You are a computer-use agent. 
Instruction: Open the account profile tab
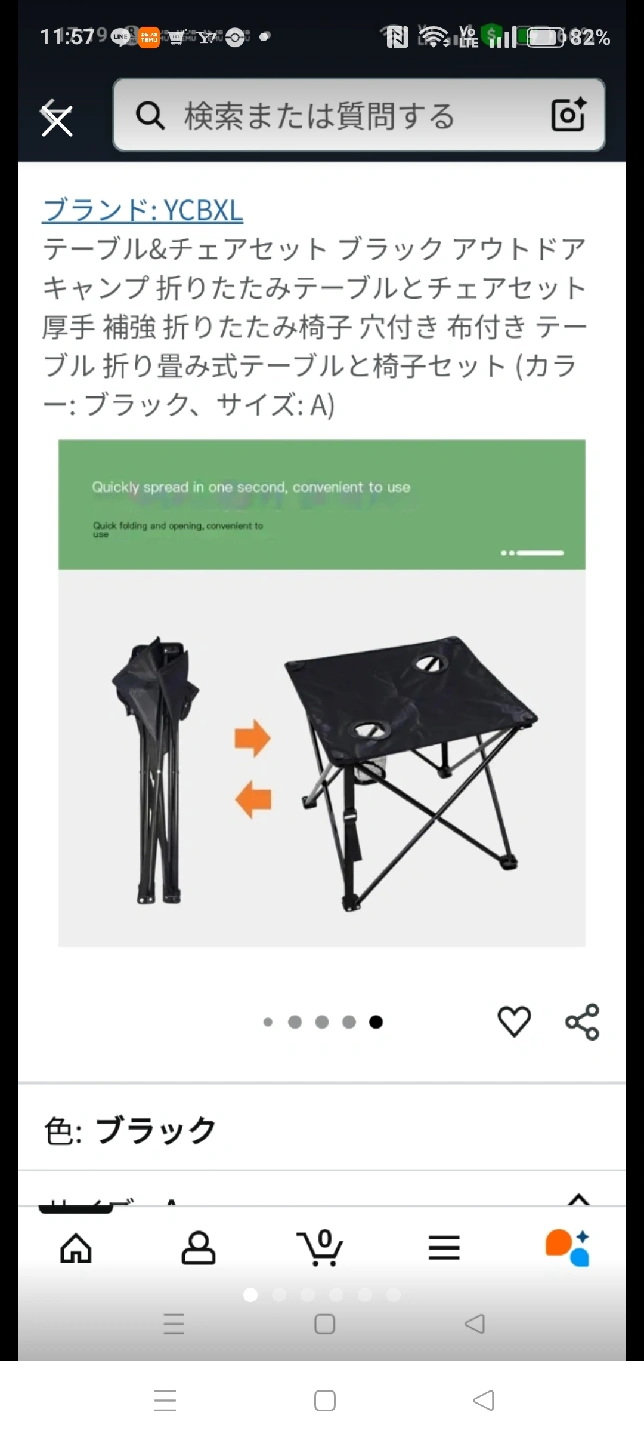198,1247
